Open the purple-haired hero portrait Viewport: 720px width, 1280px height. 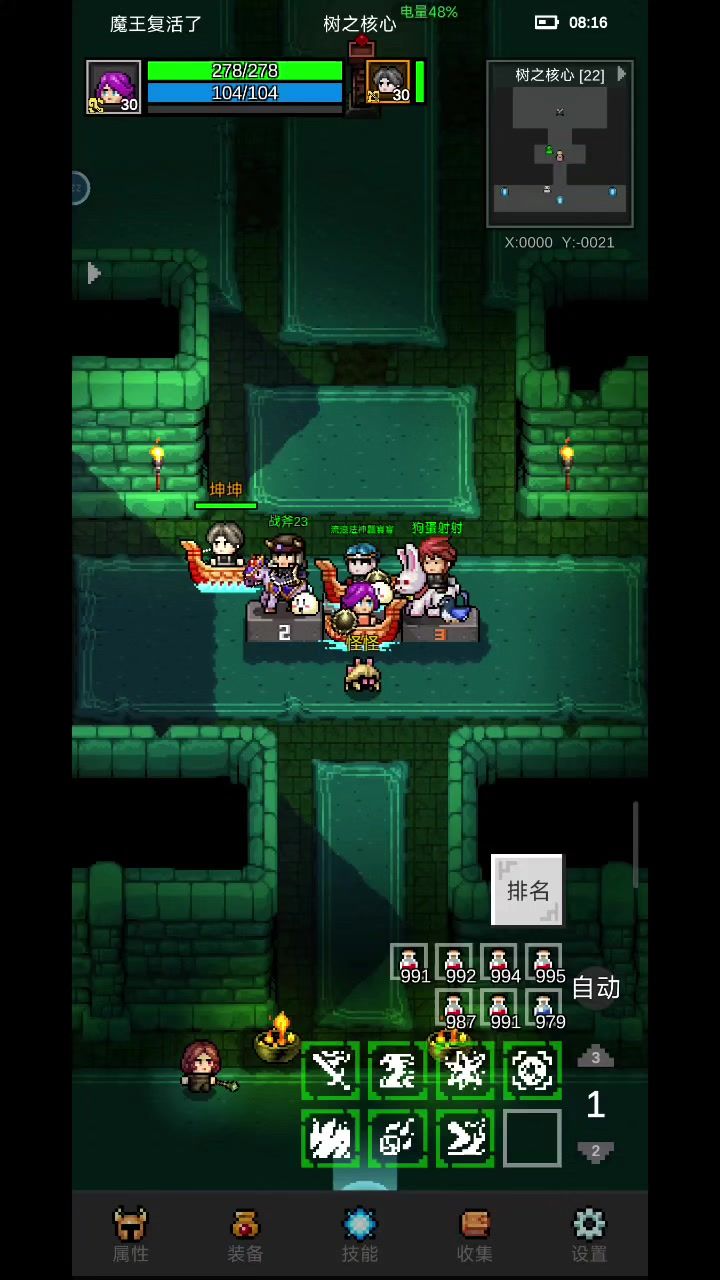point(113,87)
